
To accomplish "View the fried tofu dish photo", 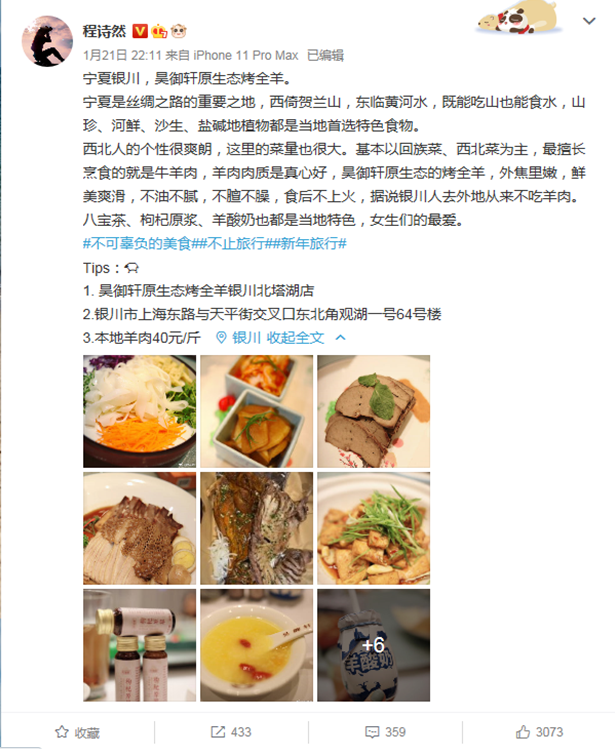I will [x=373, y=528].
